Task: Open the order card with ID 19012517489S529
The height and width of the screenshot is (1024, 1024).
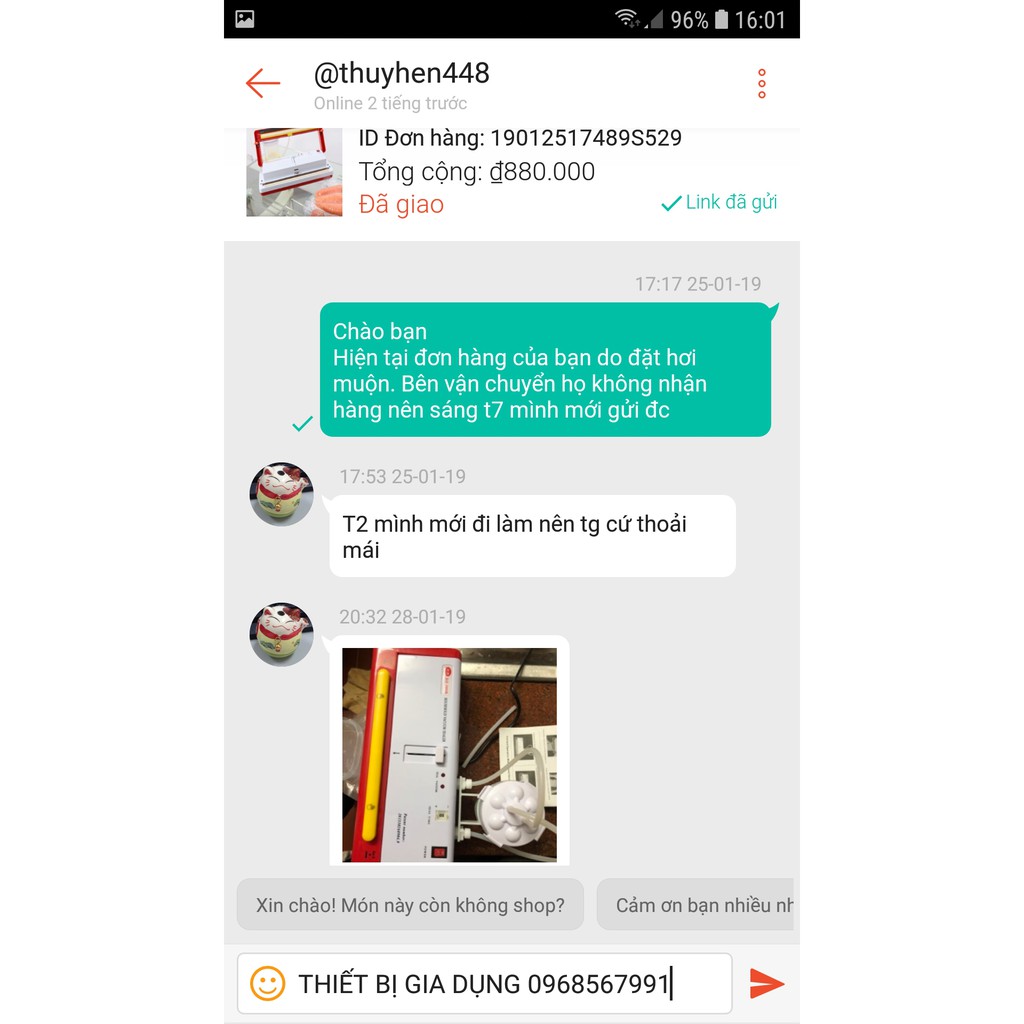Action: point(511,172)
